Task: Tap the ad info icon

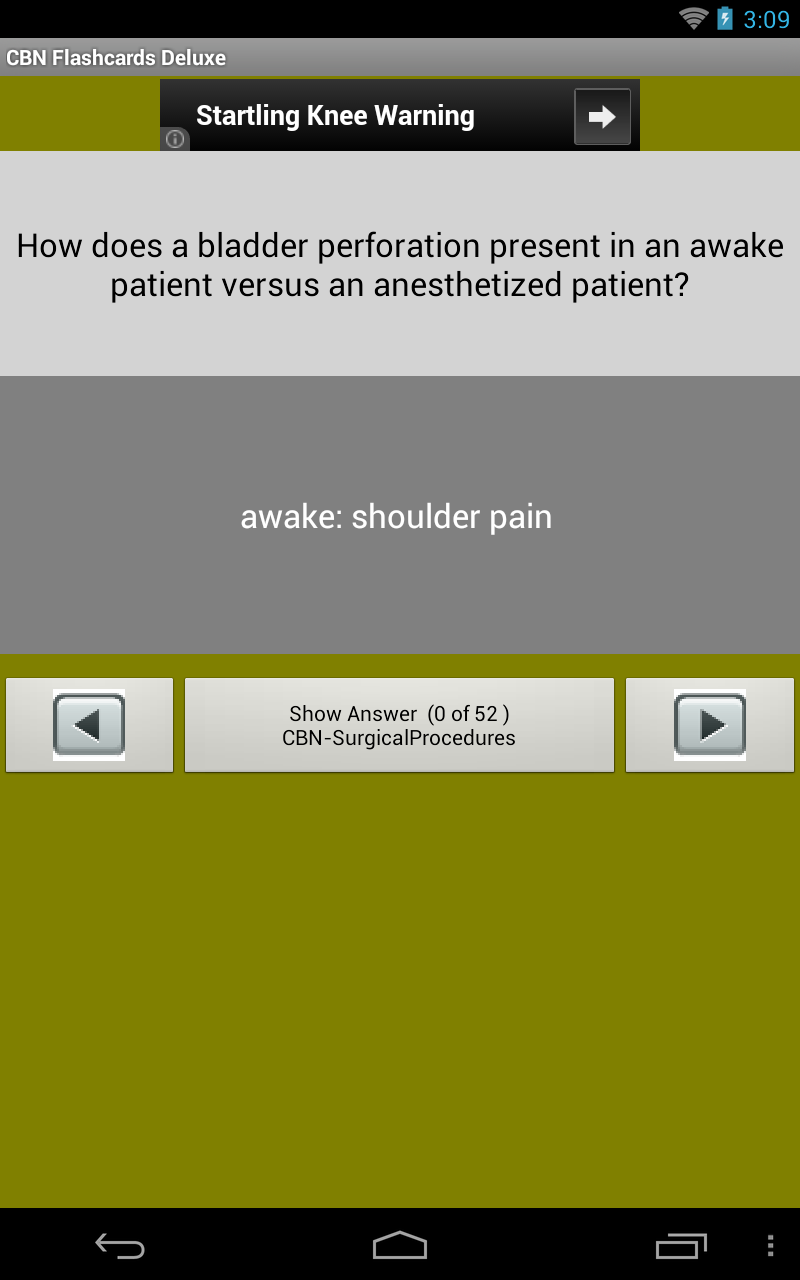Action: [175, 139]
